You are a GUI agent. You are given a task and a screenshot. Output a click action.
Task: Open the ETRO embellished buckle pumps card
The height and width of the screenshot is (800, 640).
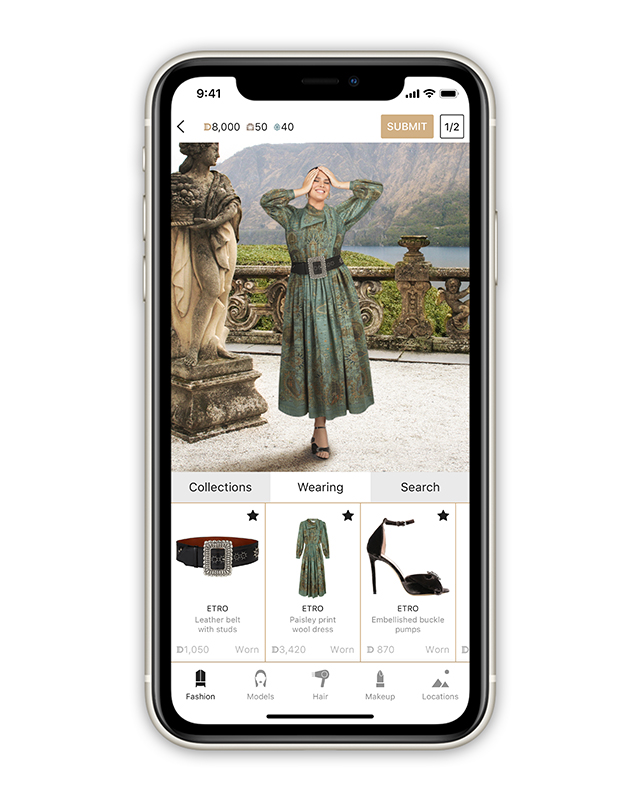(408, 580)
